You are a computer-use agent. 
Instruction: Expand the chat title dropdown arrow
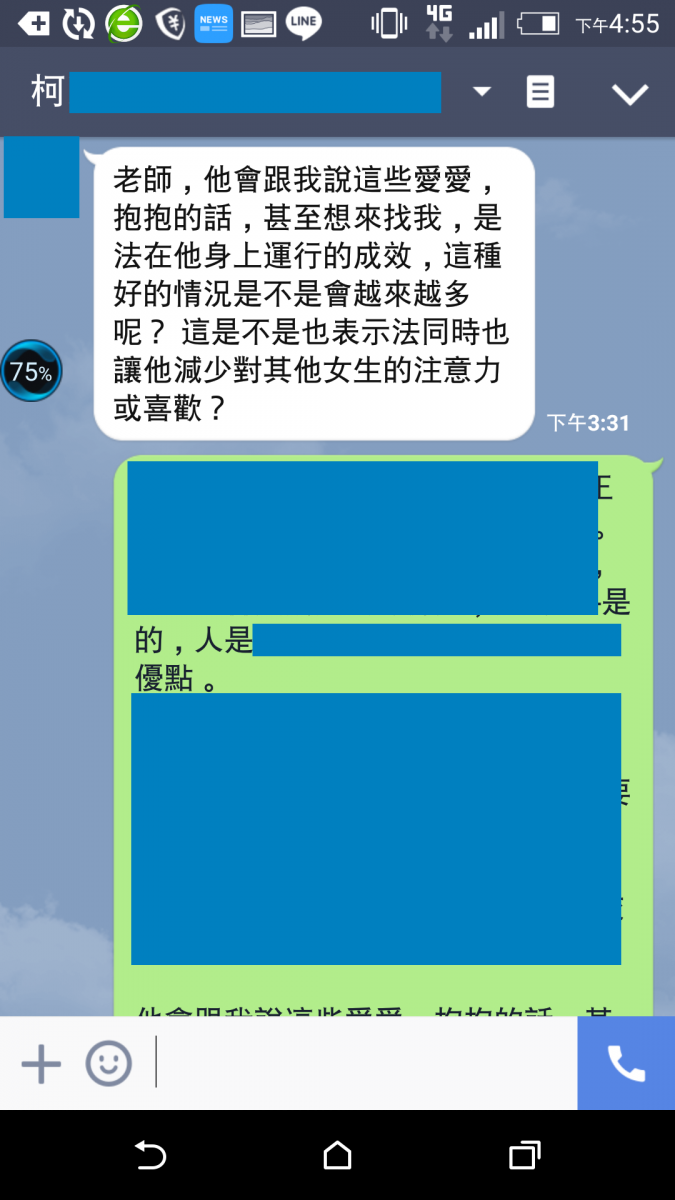click(x=482, y=92)
